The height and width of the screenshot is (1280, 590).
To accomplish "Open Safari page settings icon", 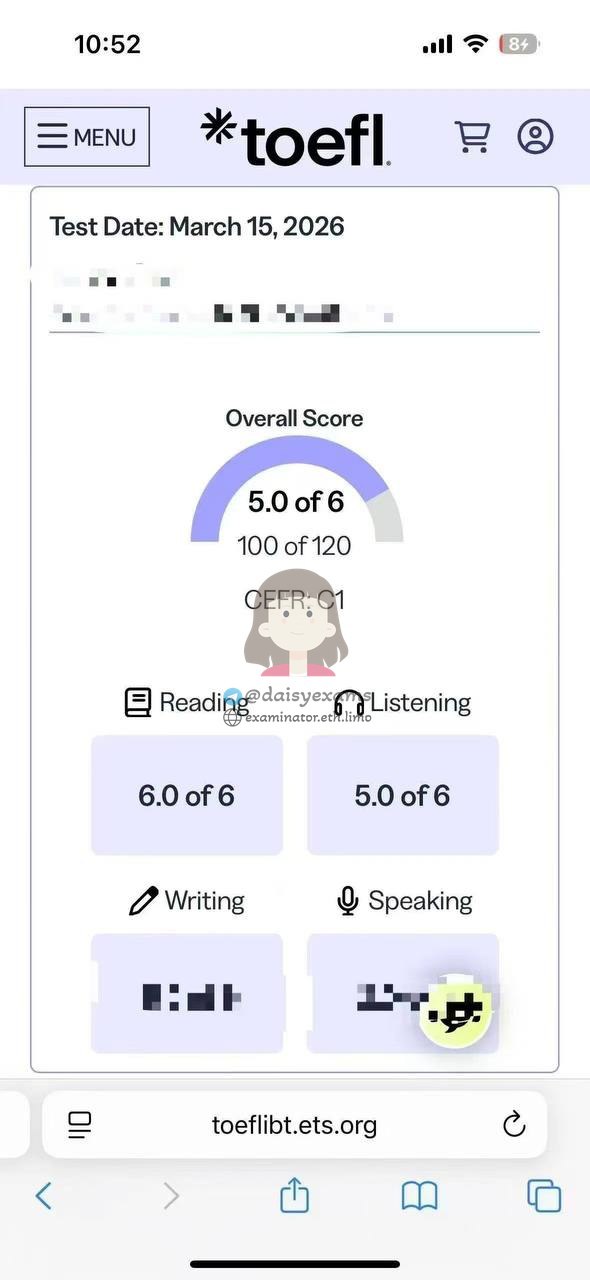I will click(x=80, y=1125).
